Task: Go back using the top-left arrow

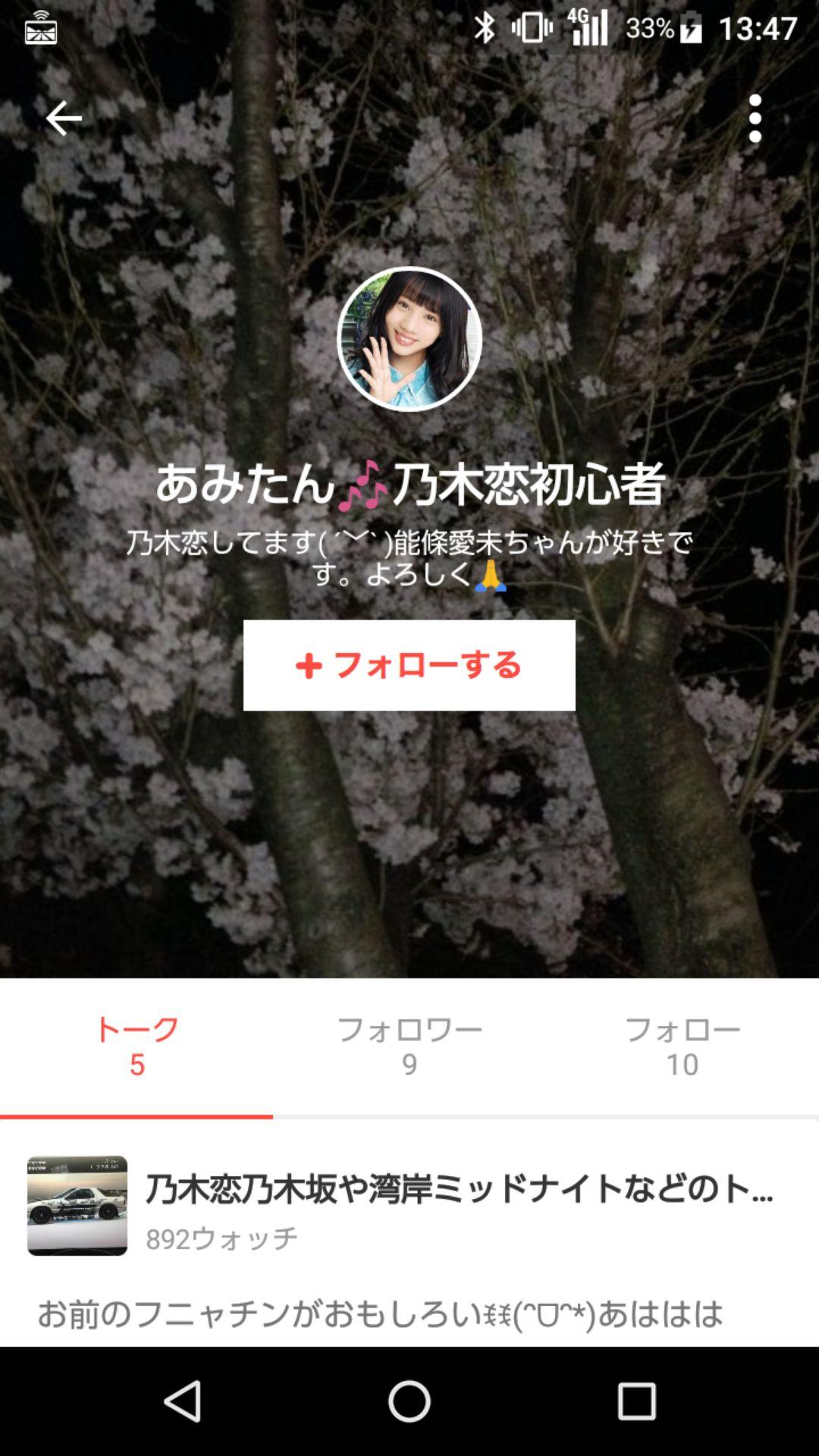Action: [x=64, y=118]
